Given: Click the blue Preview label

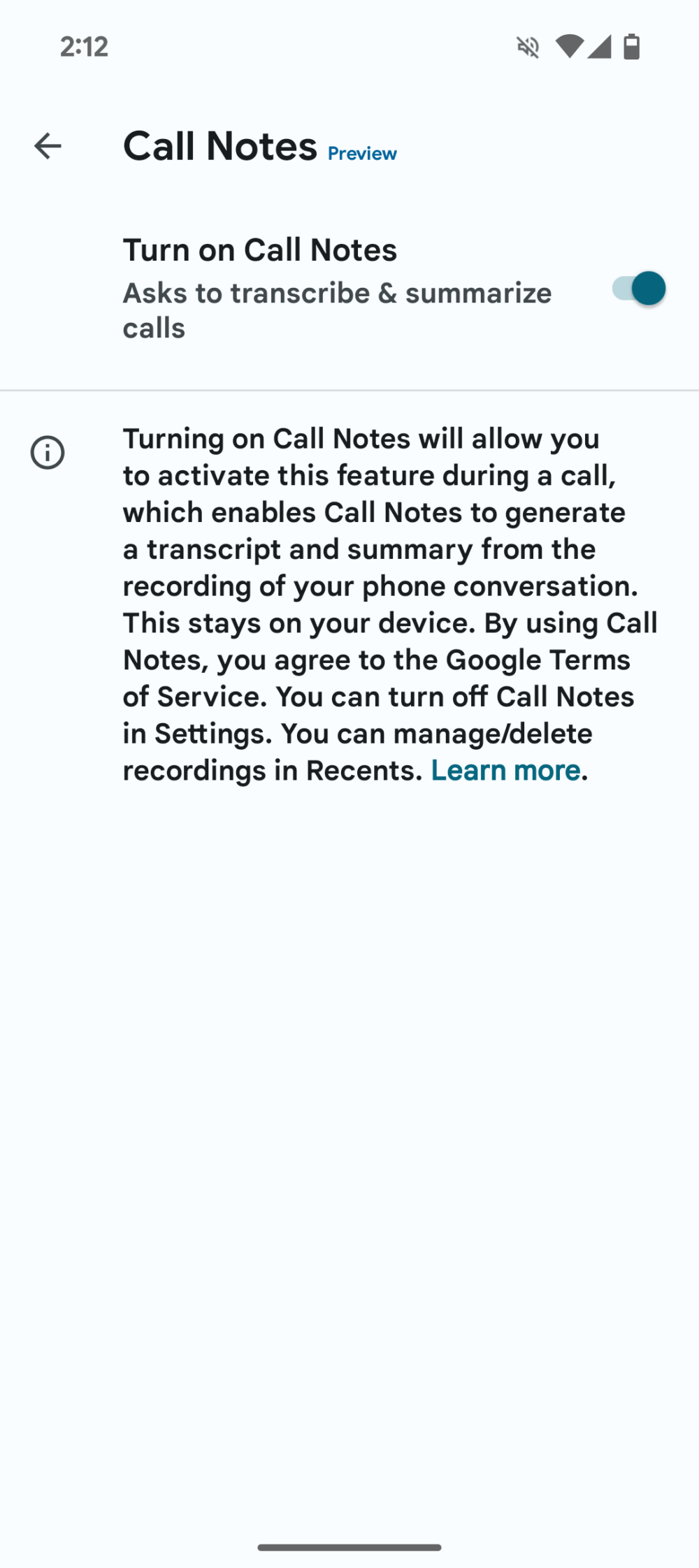Looking at the screenshot, I should (361, 153).
